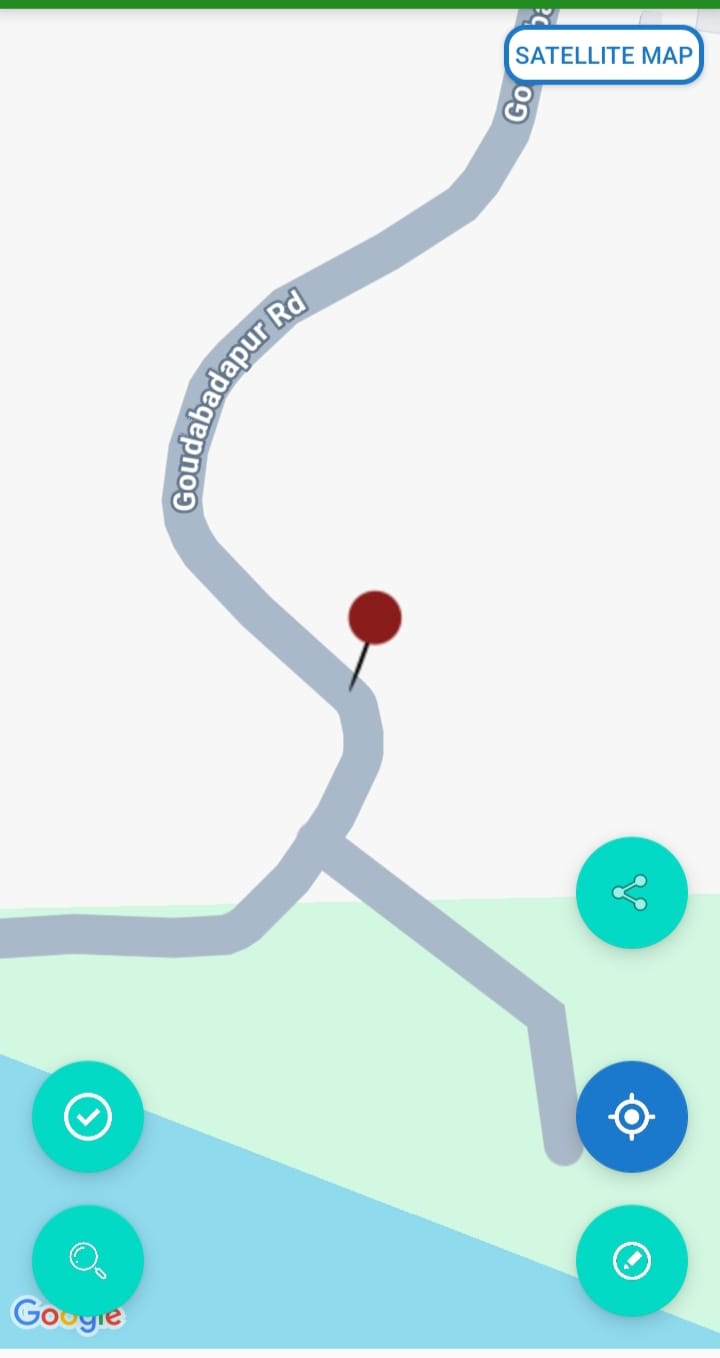Switch to the Satellite Map view
Screen dimensions: 720x1358
tap(603, 55)
